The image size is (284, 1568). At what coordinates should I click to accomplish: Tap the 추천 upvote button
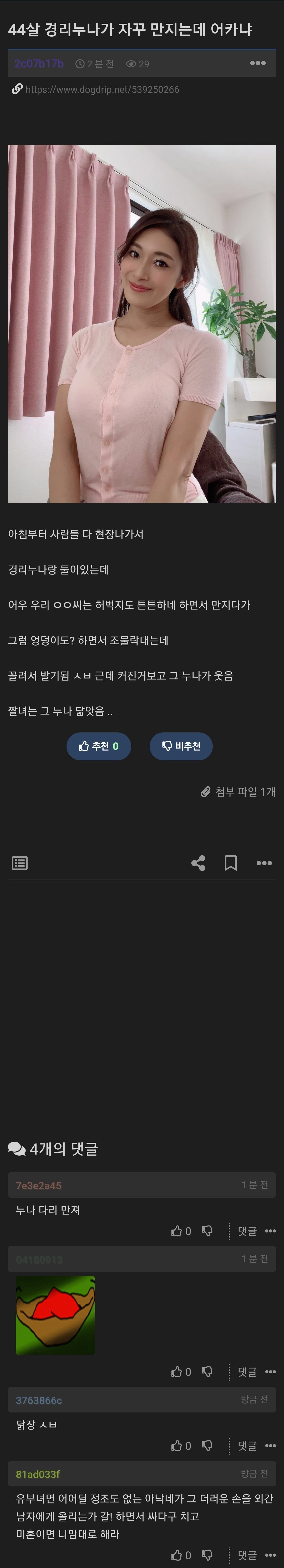(99, 746)
